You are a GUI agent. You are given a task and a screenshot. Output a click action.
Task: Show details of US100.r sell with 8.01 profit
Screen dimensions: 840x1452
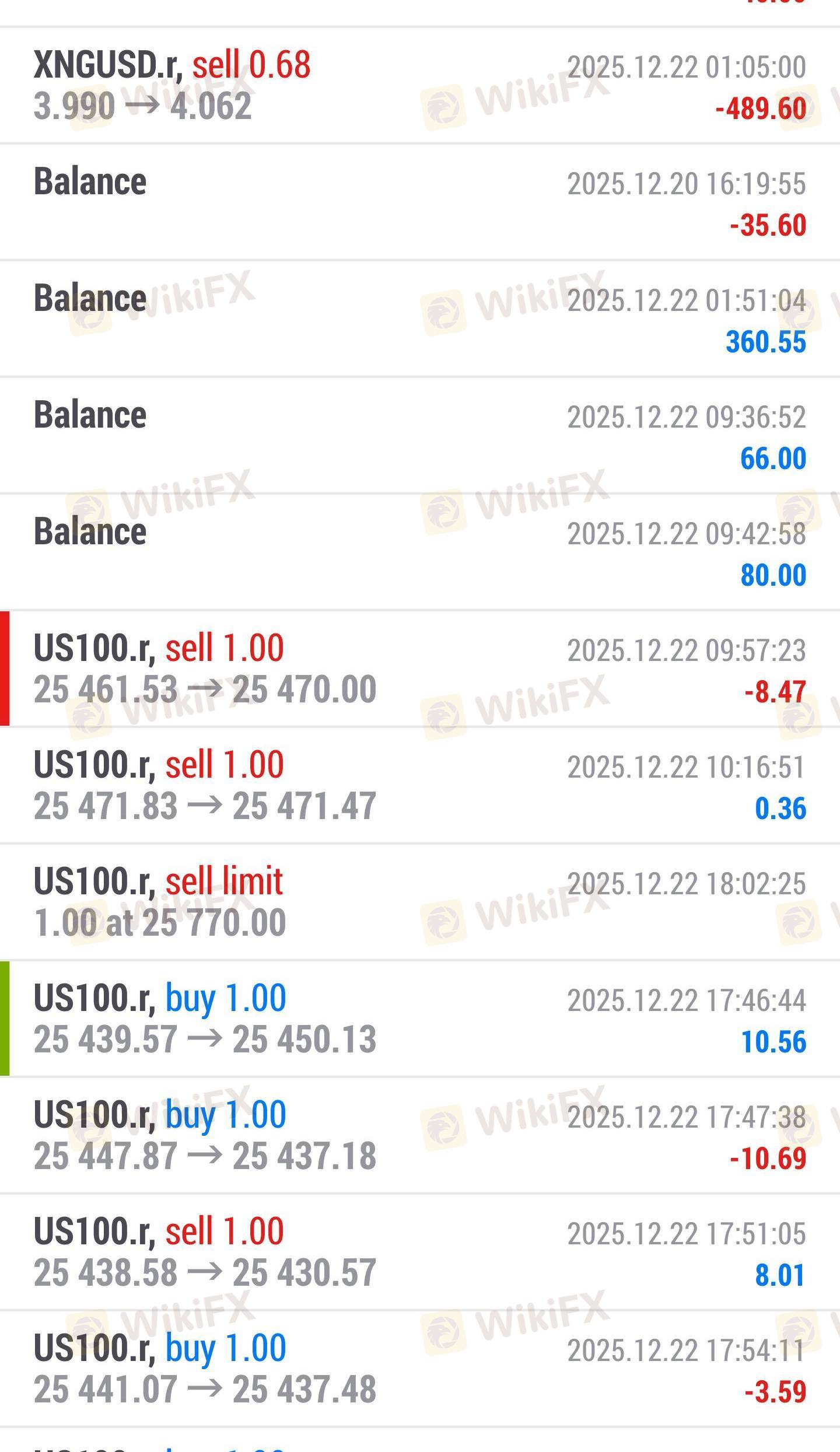point(420,1252)
